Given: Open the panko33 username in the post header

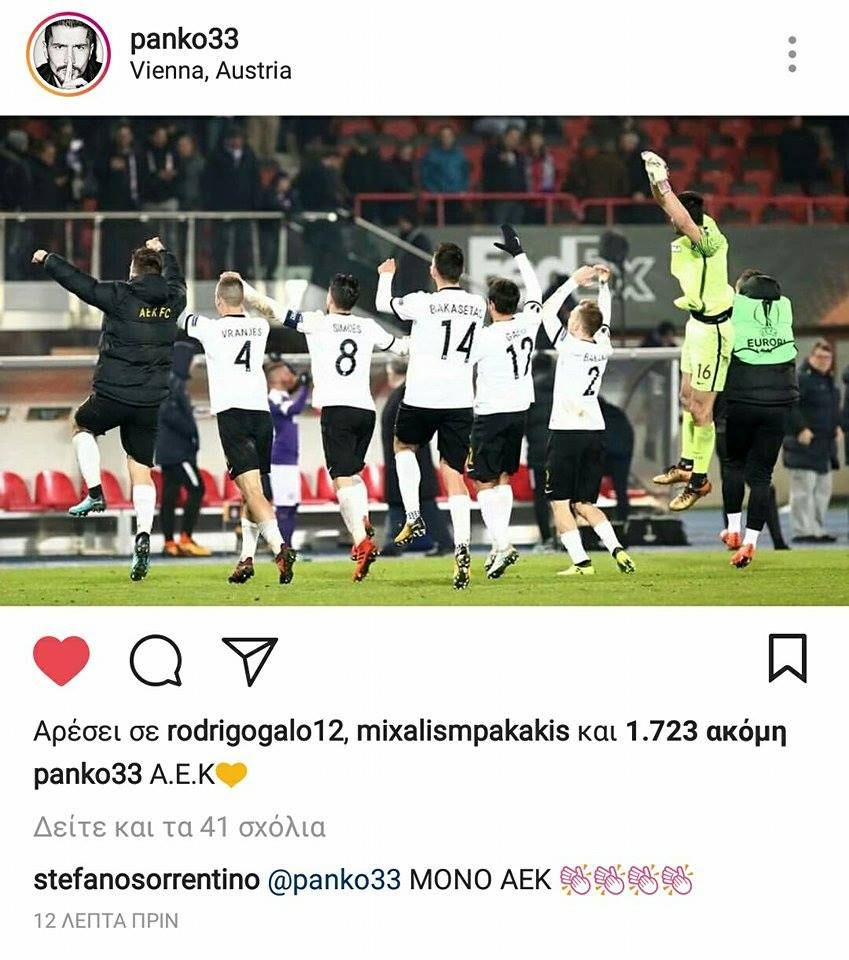Looking at the screenshot, I should [184, 39].
